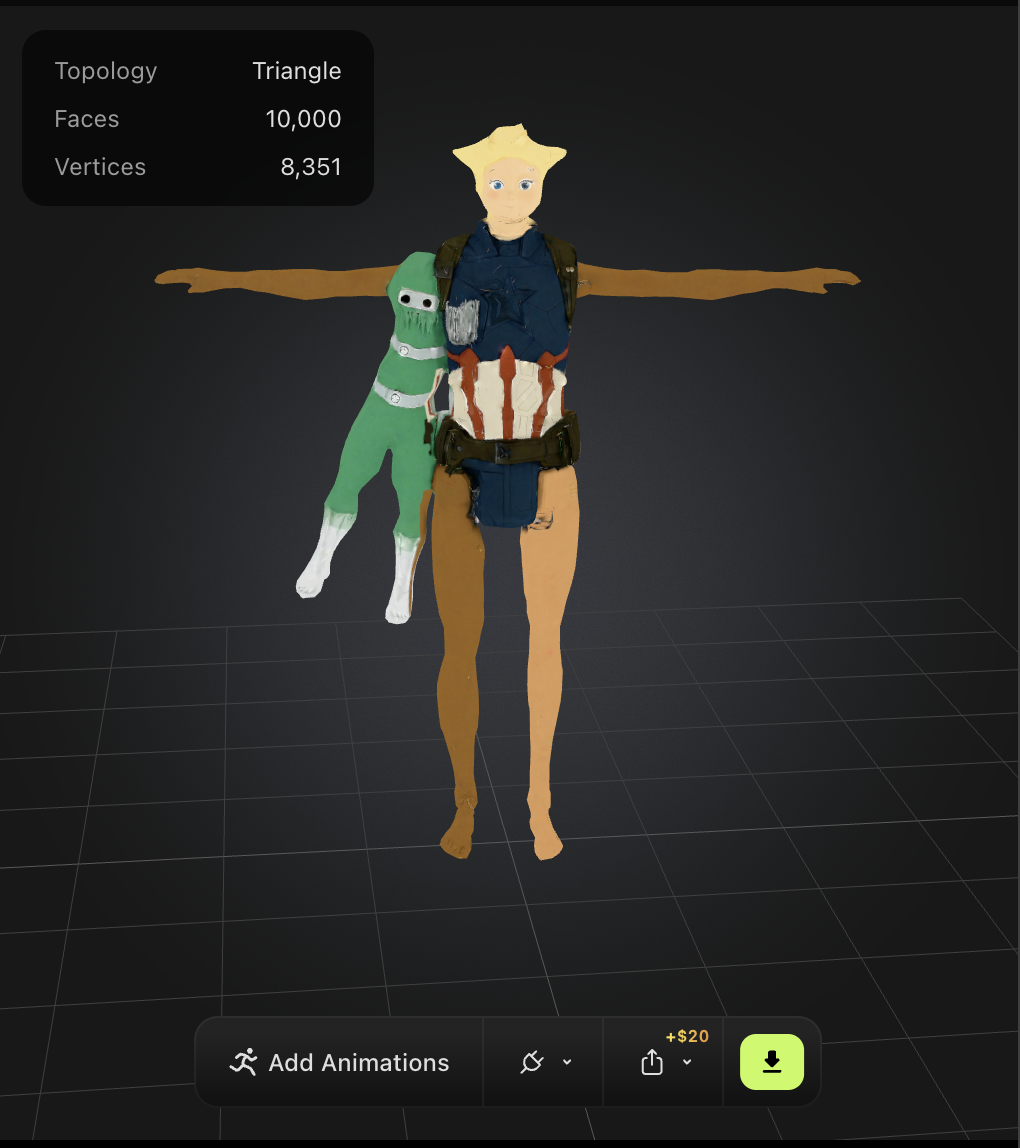Tap the Add Animations button
Image resolution: width=1020 pixels, height=1148 pixels.
(x=340, y=1062)
